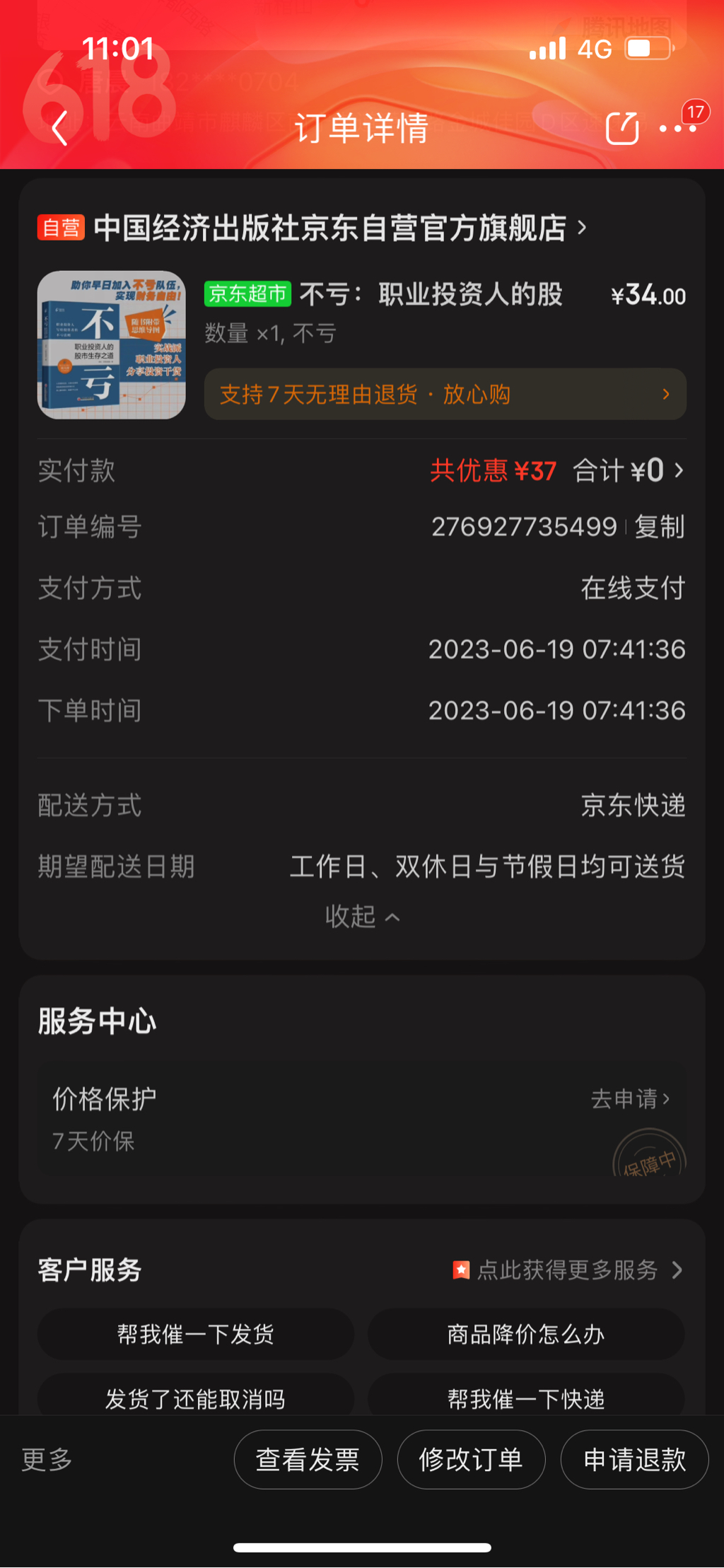Viewport: 724px width, 1568px height.
Task: Apply for 价格保护 via 去申请
Action: (x=630, y=1099)
